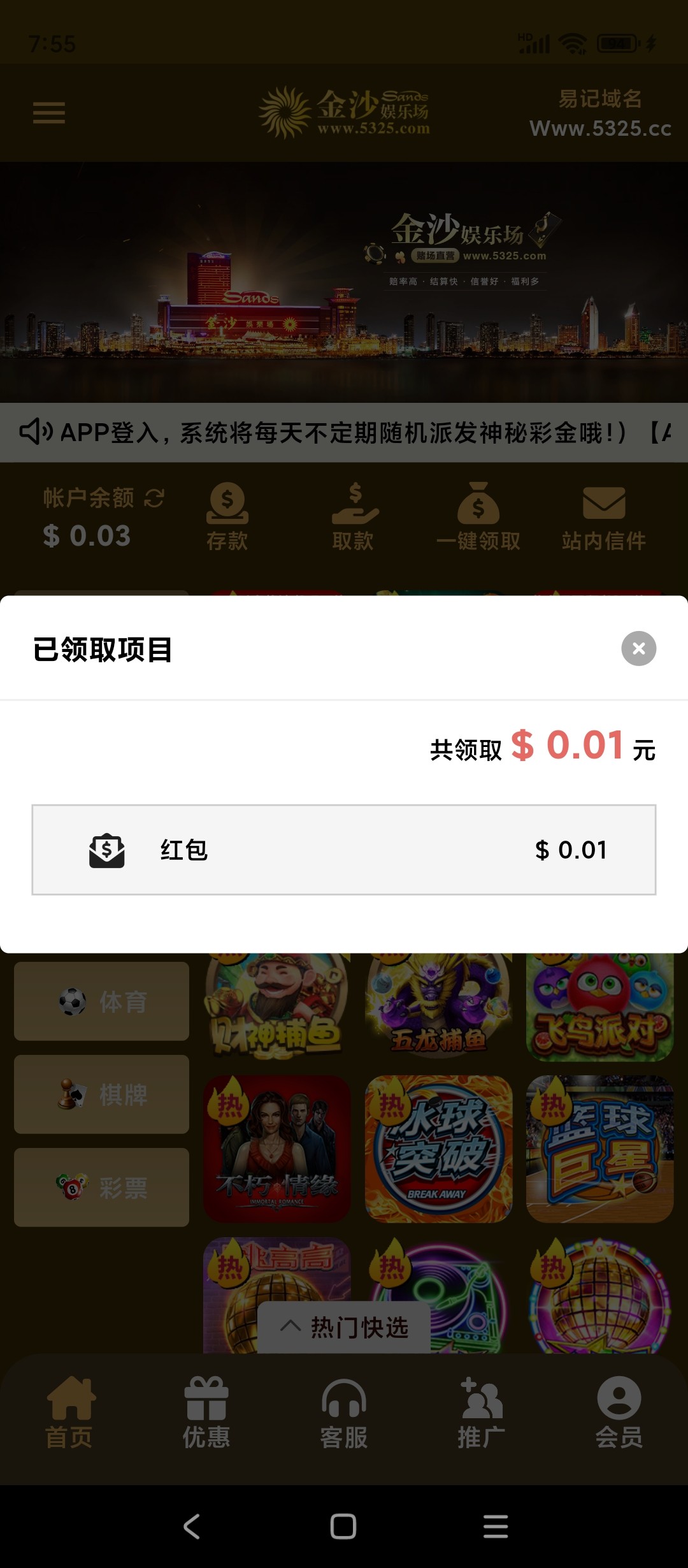Switch to the 会员 tab
This screenshot has height=1568, width=688.
[x=619, y=1411]
